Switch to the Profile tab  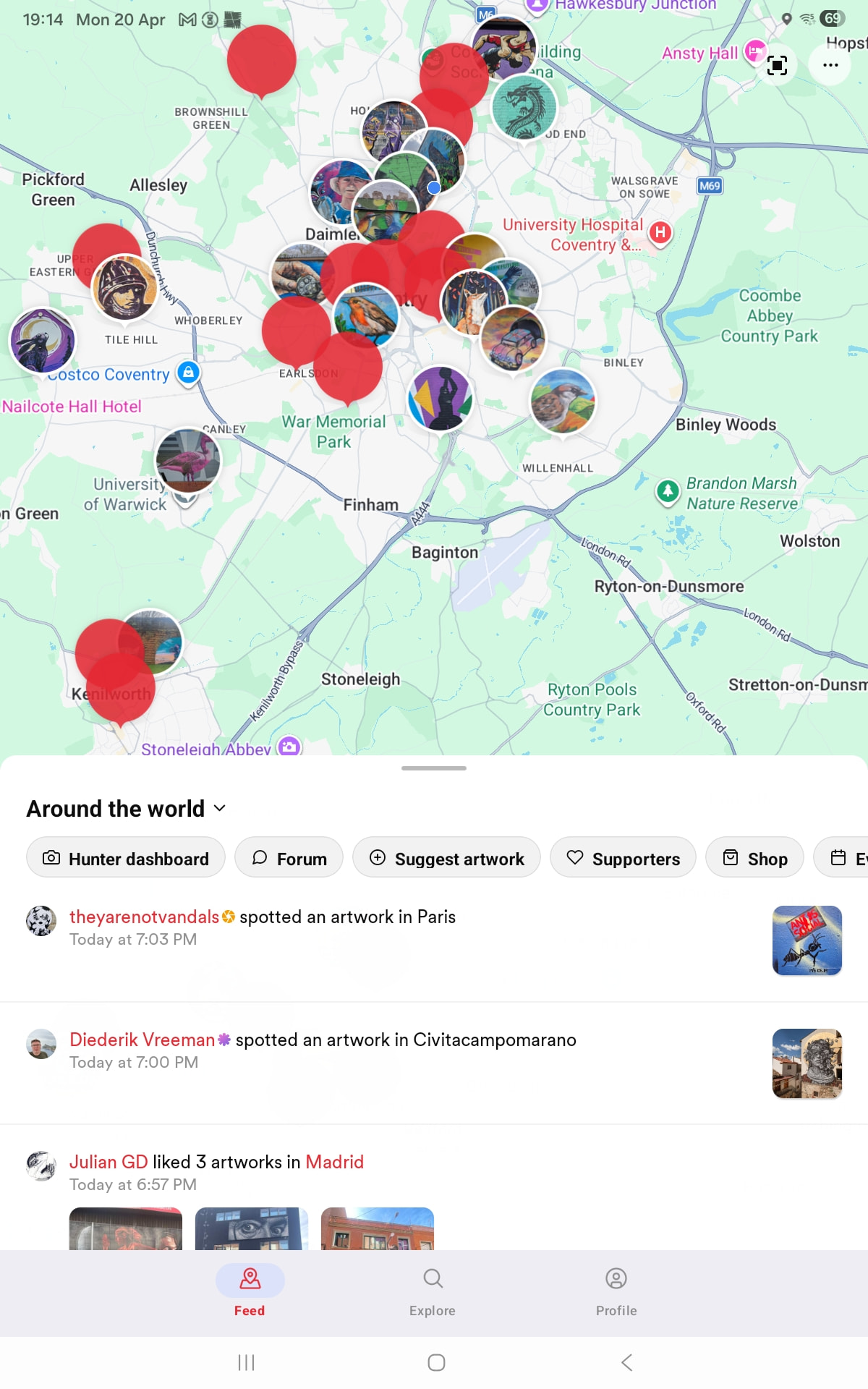click(x=616, y=1293)
